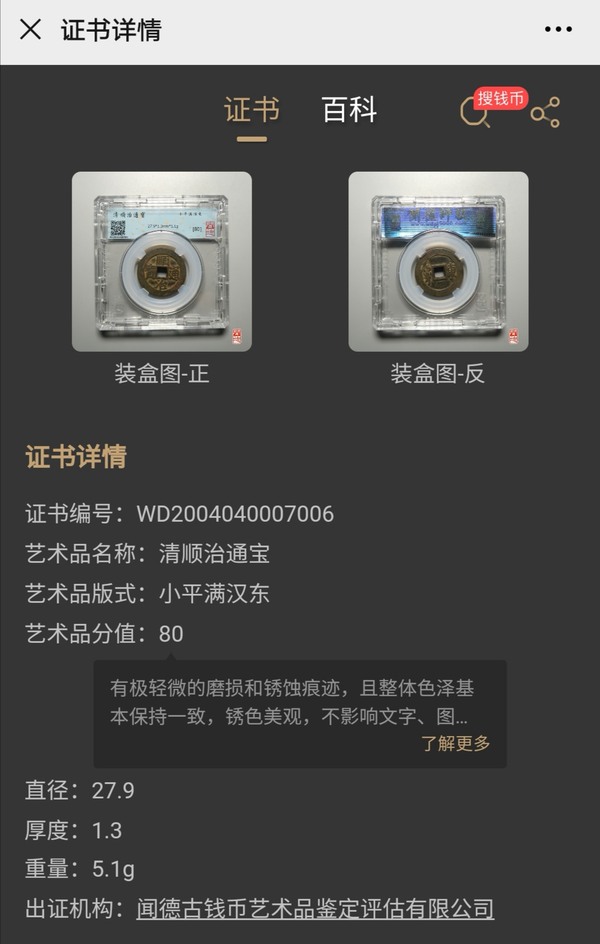The height and width of the screenshot is (944, 600).
Task: Open the 闻德古钱币艺术品鉴定评估有限公司 link
Action: point(315,909)
